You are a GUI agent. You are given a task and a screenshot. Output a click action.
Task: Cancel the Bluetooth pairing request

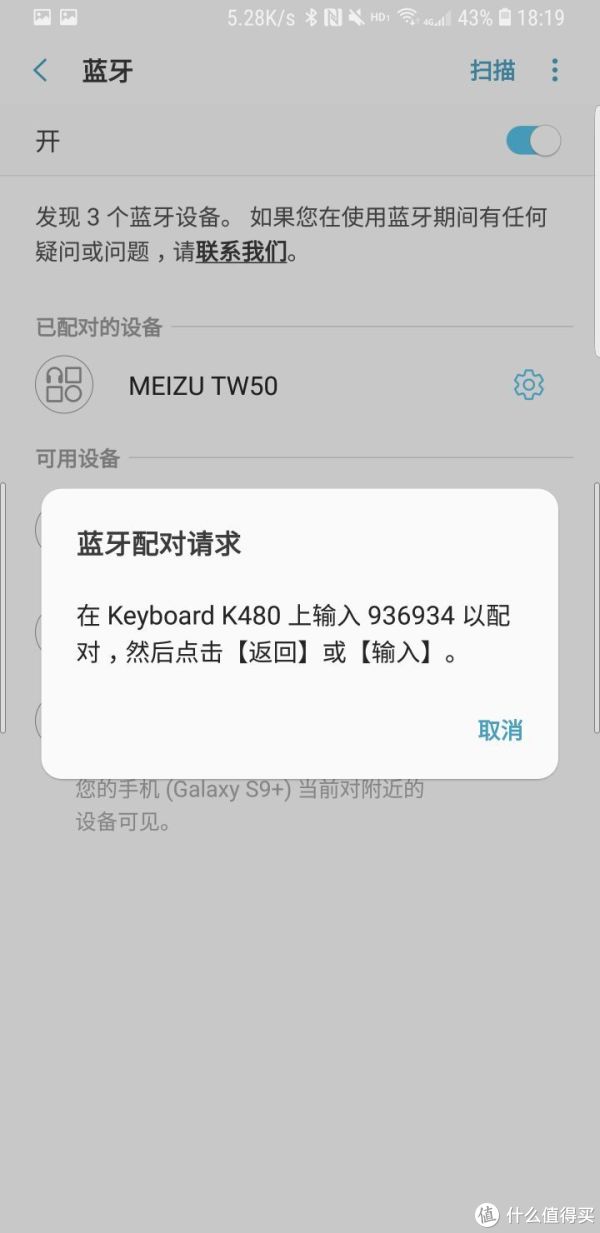point(500,730)
